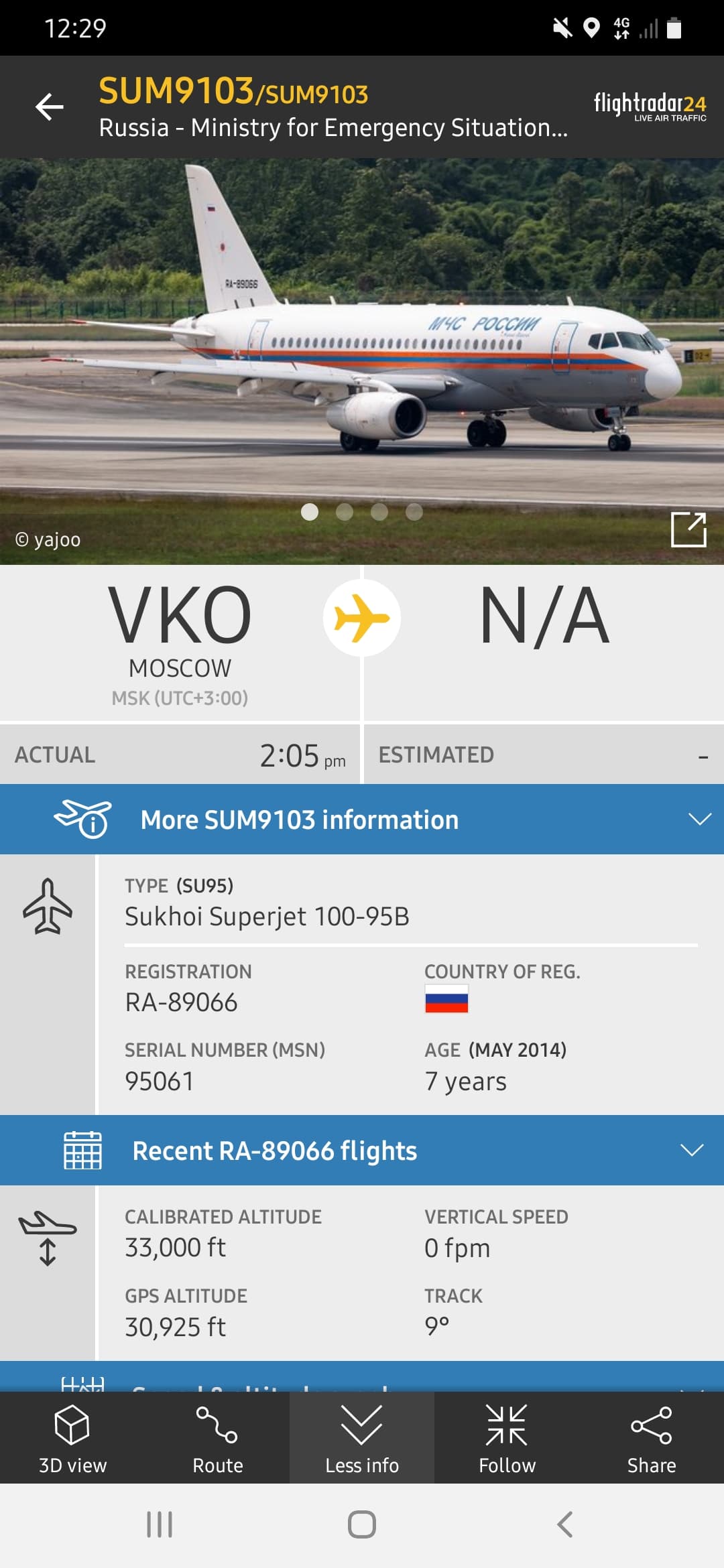Open system recent apps

point(160,1524)
